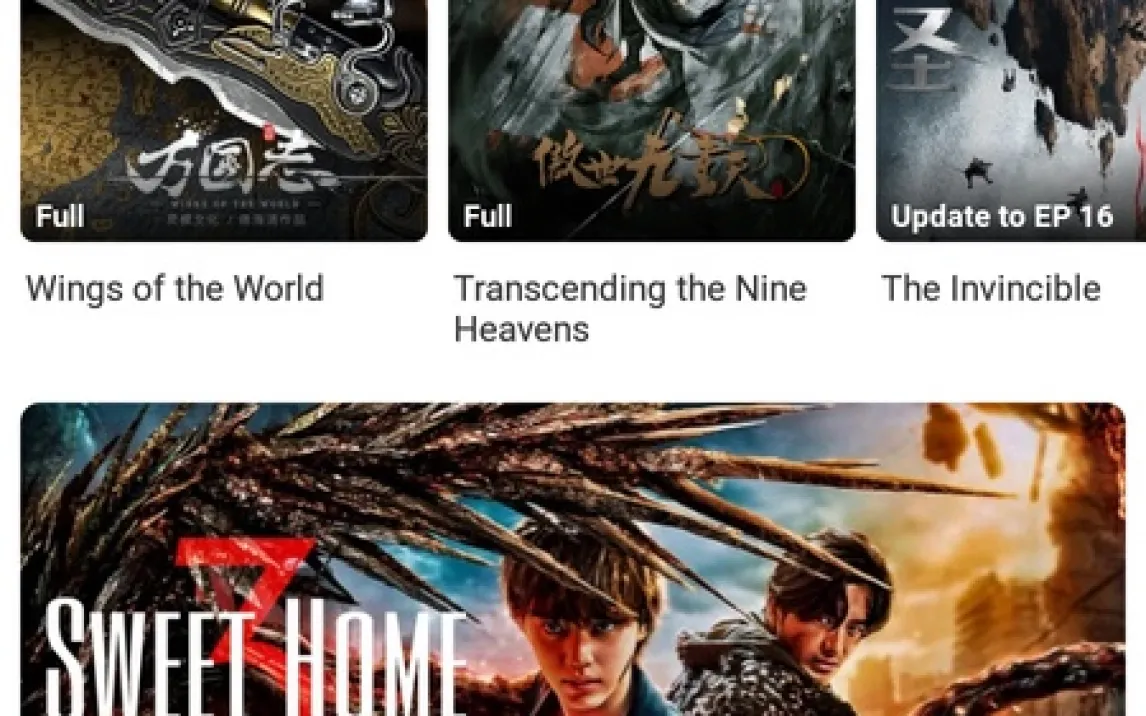Open Wings of the World show

point(224,120)
